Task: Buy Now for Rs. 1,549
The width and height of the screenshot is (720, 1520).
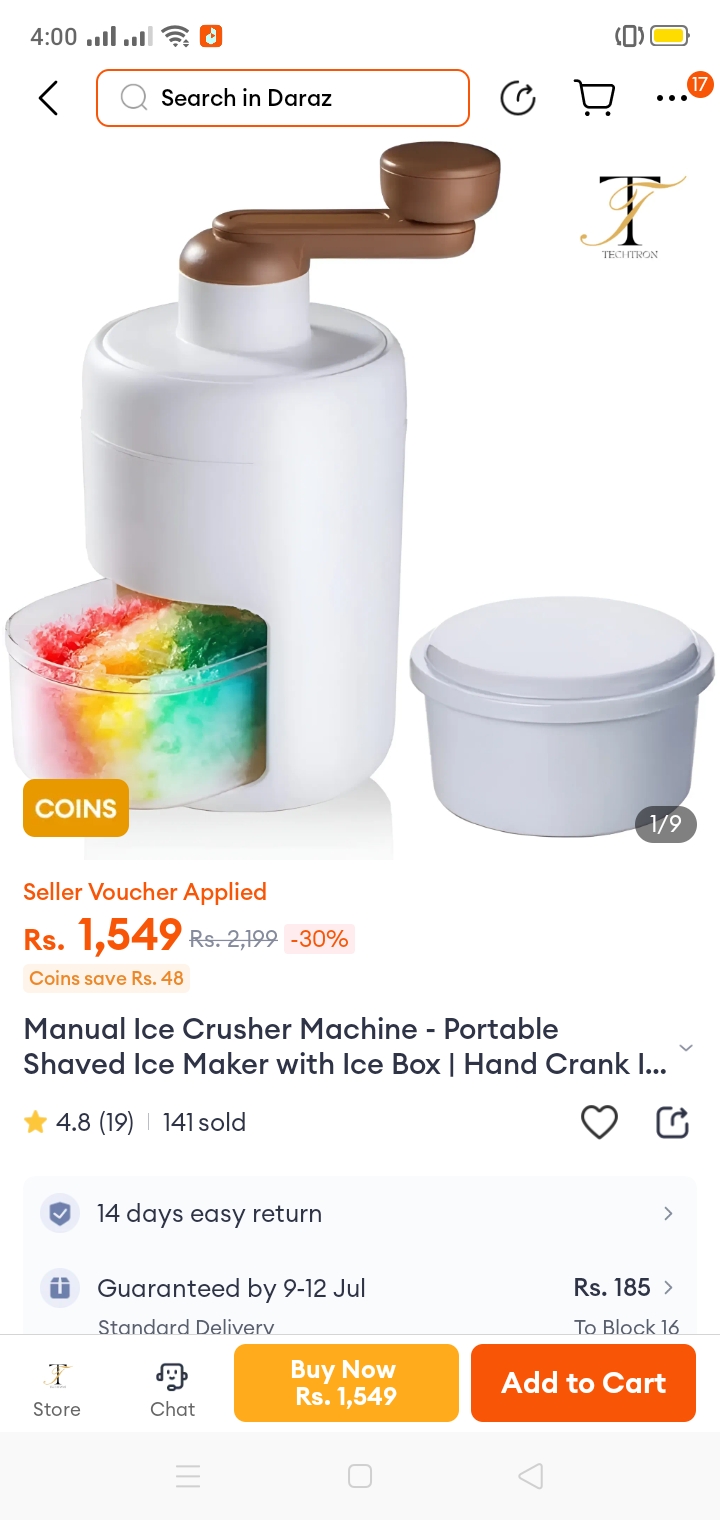Action: pos(346,1383)
